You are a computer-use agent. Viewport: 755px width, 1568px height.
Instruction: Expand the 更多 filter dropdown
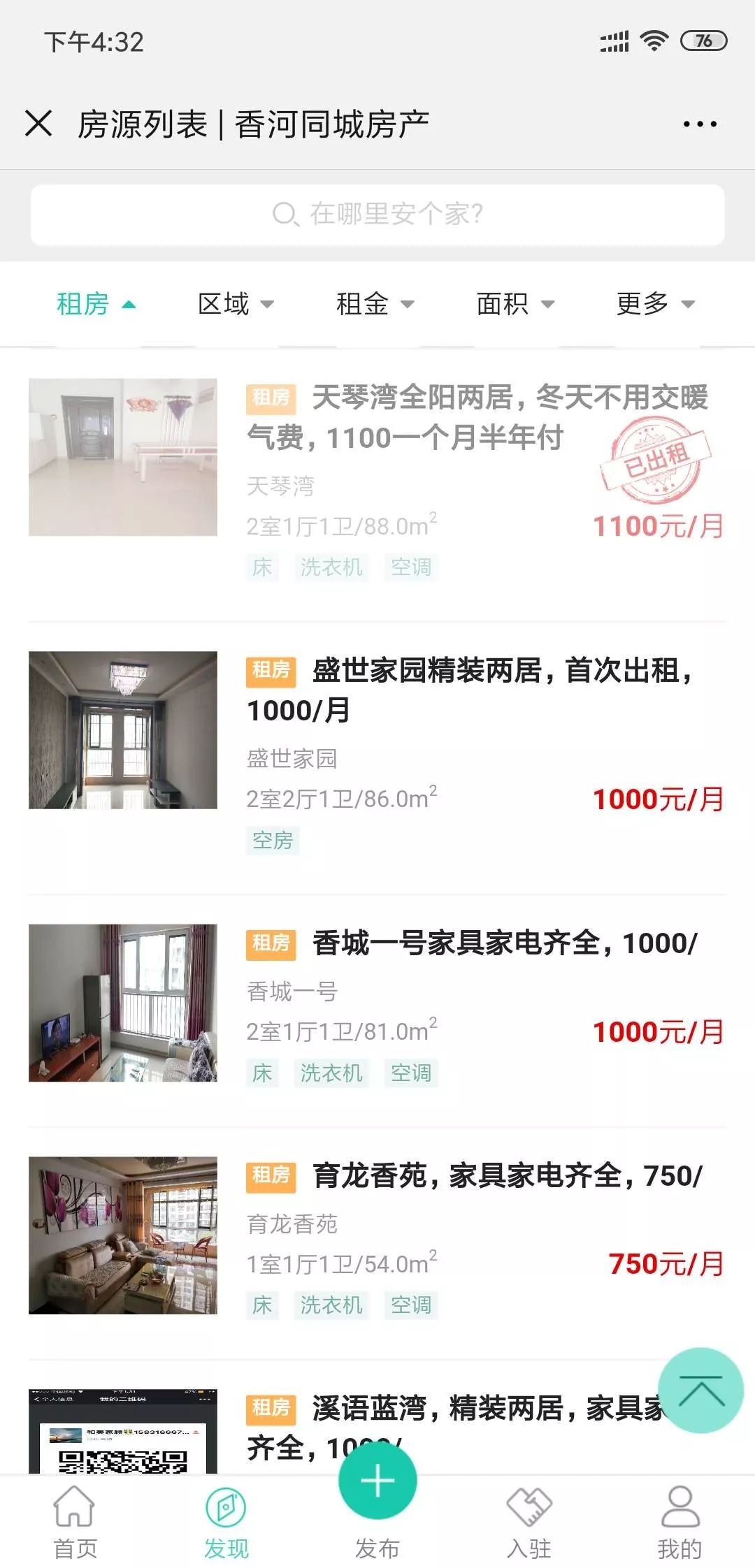tap(655, 304)
